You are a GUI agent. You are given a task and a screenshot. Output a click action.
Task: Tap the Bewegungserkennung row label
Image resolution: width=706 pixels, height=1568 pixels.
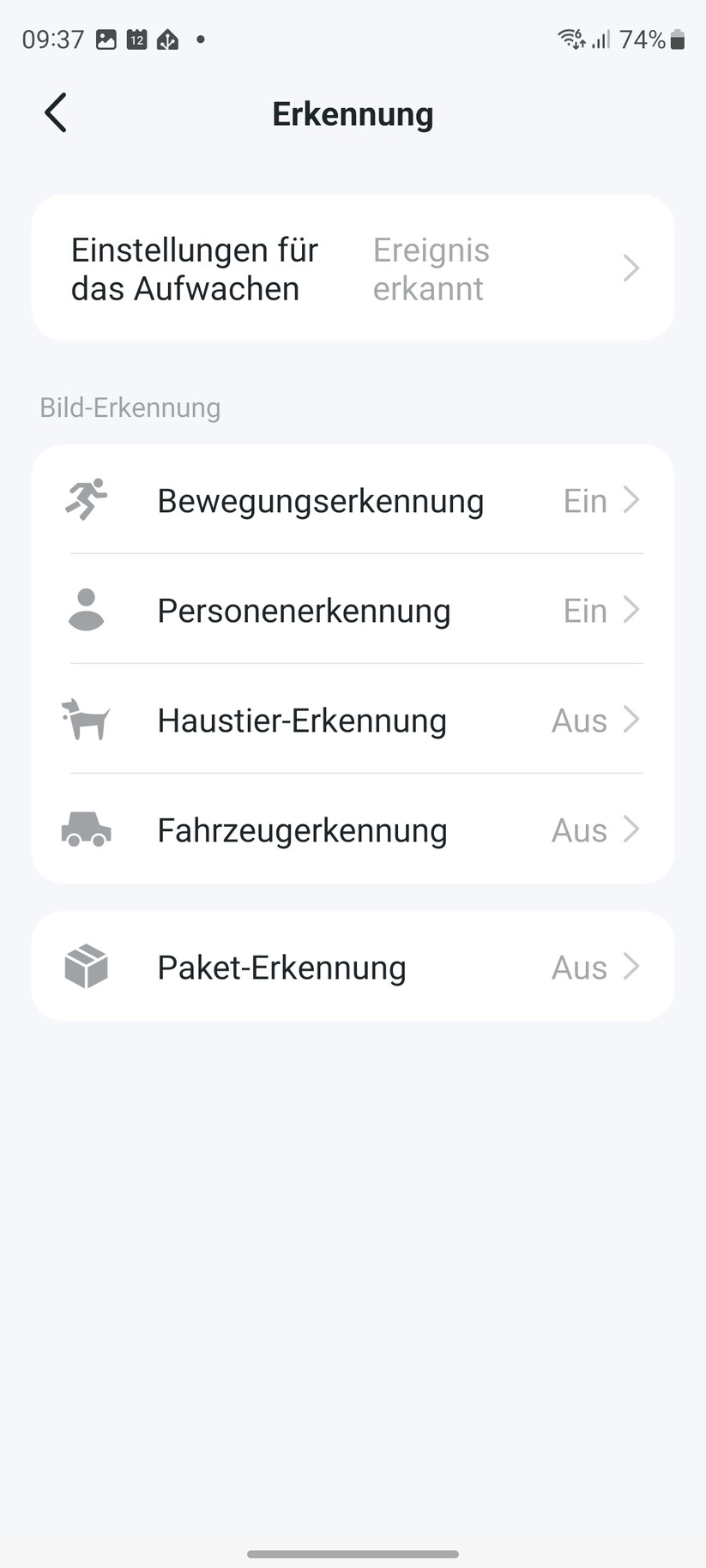(x=320, y=500)
